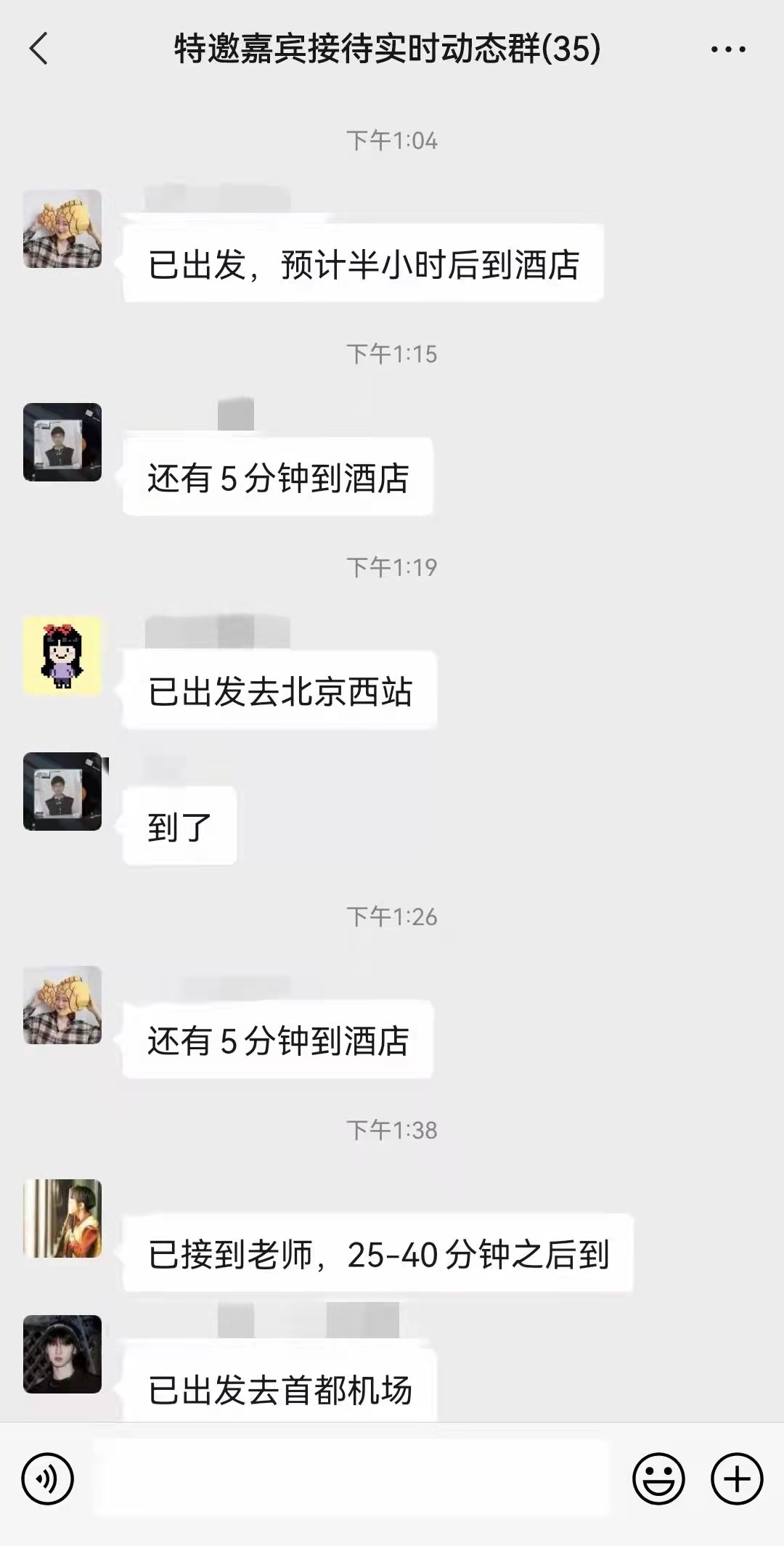Open the group chat details menu

(x=727, y=49)
